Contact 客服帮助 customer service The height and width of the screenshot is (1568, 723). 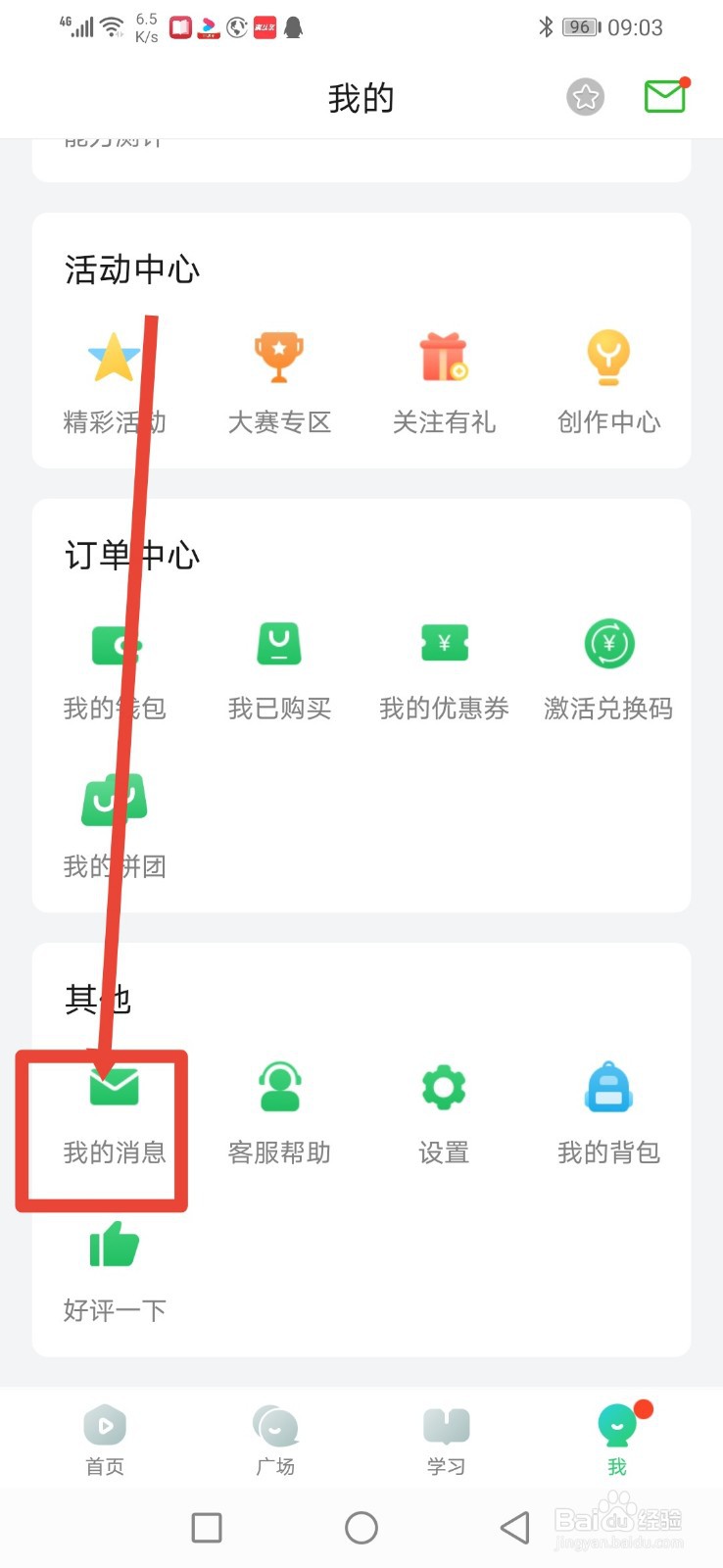click(279, 1086)
